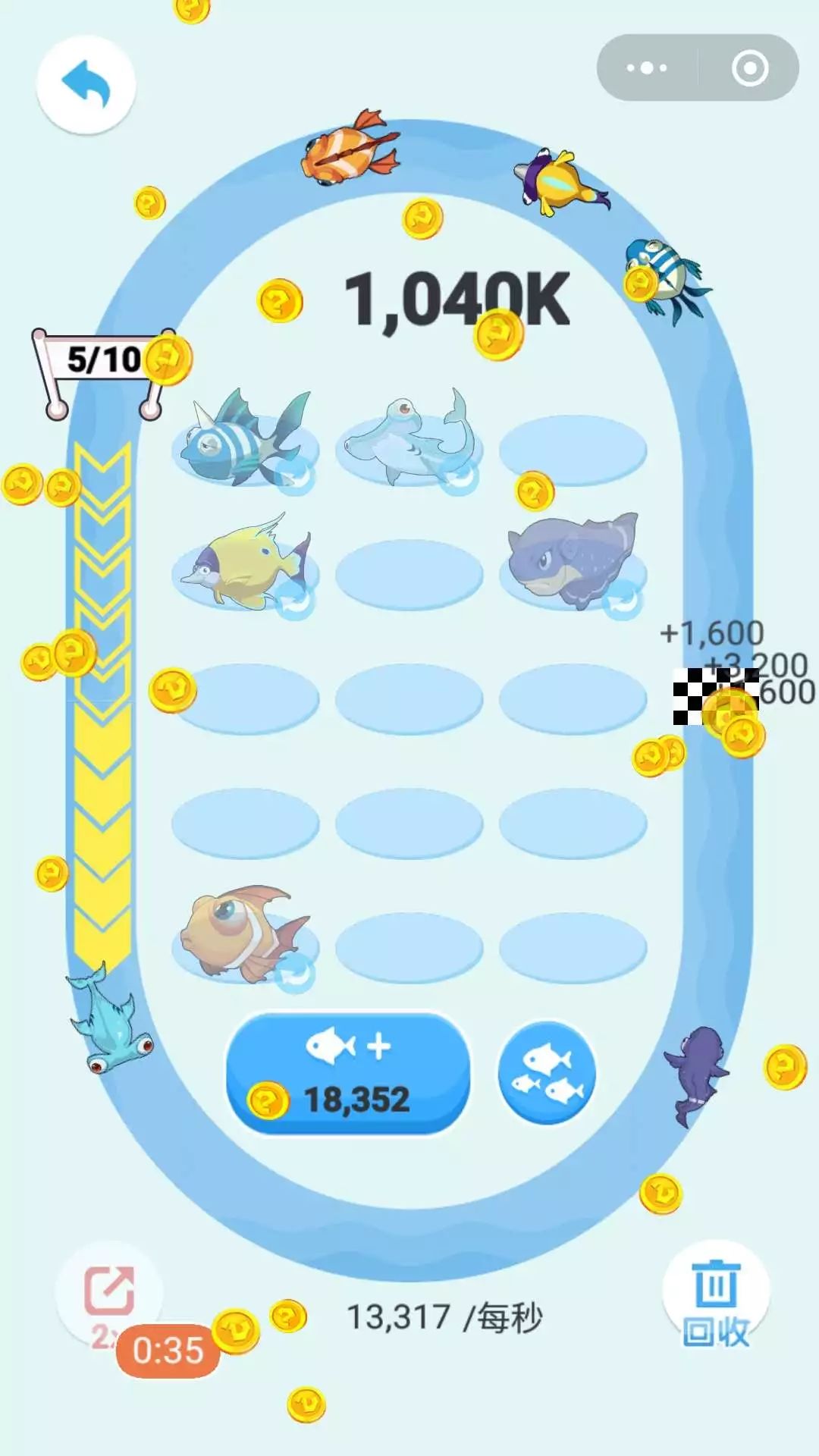The image size is (819, 1456).
Task: Open the share reward button
Action: point(109,1291)
